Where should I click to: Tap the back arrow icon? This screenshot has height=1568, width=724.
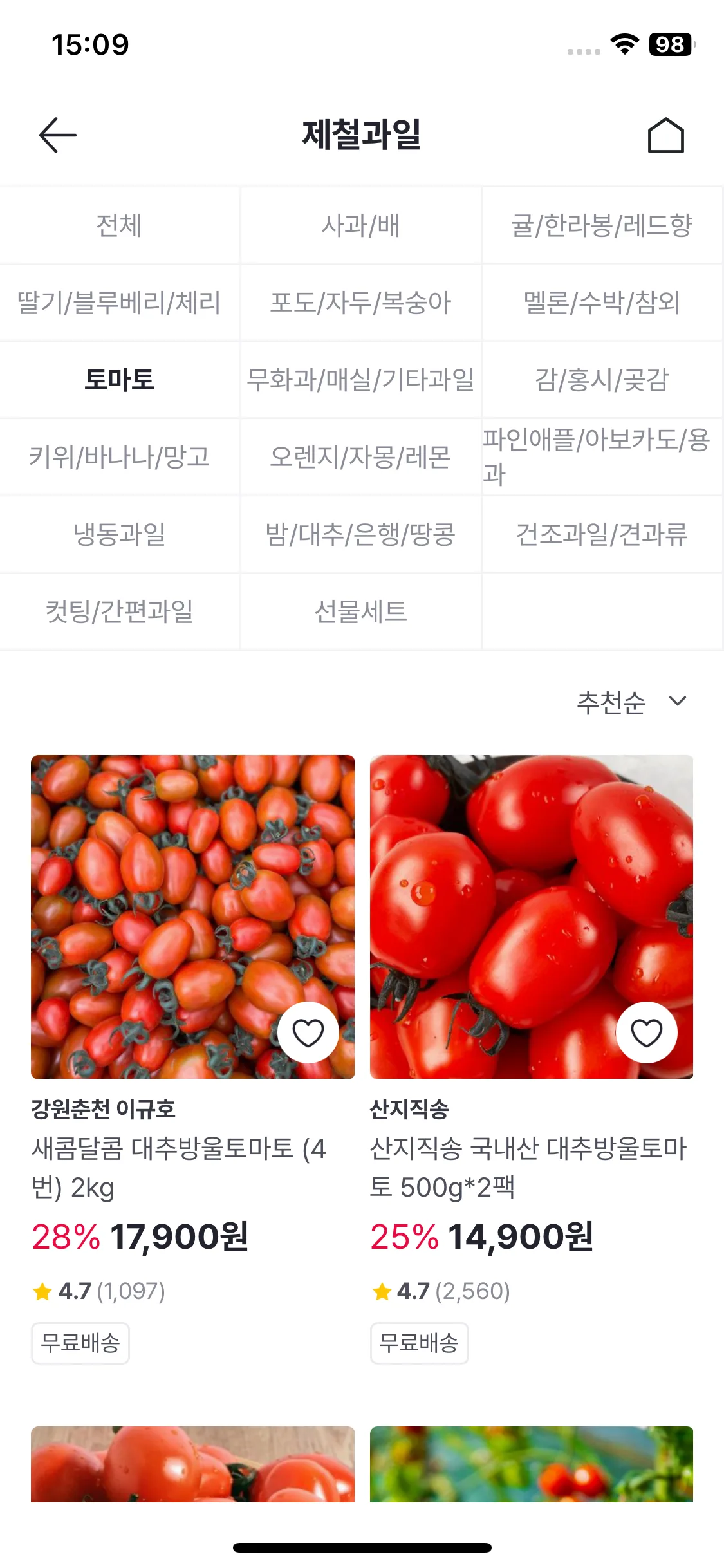[x=58, y=135]
